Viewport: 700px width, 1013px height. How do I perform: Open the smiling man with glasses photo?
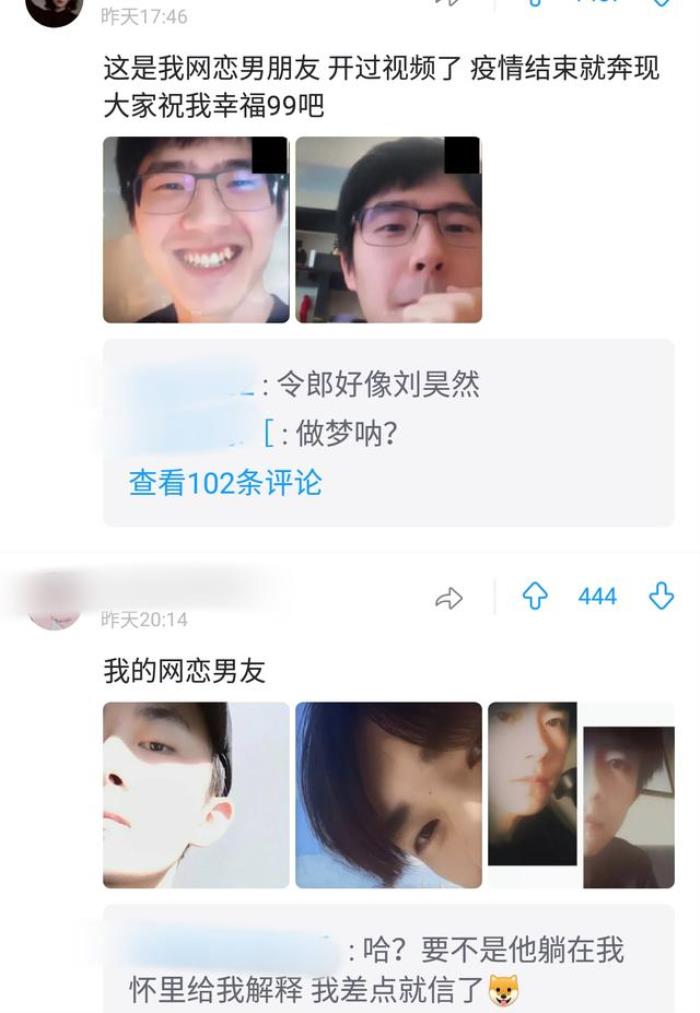pos(196,230)
